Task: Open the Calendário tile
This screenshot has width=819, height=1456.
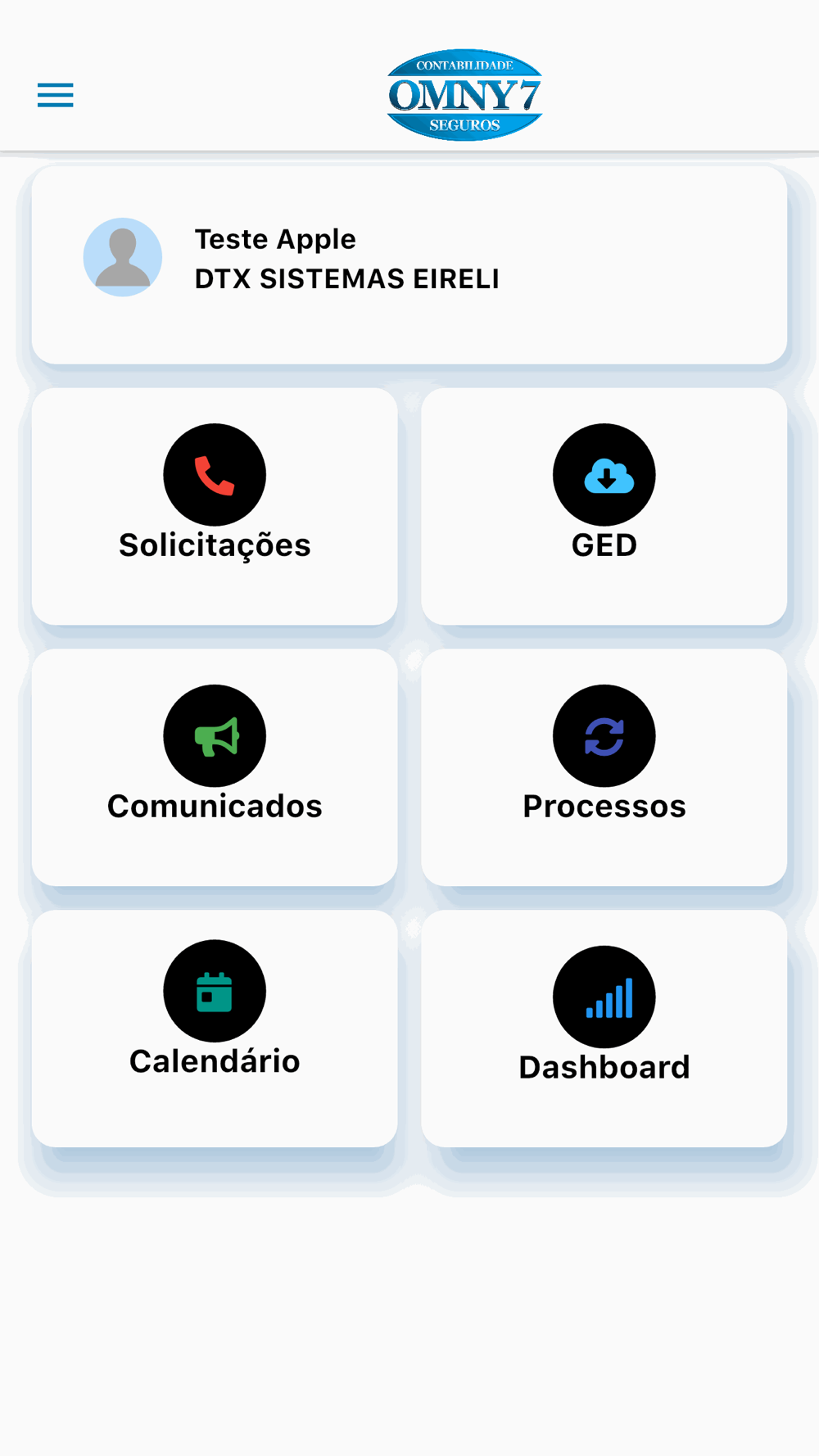Action: pos(215,1029)
